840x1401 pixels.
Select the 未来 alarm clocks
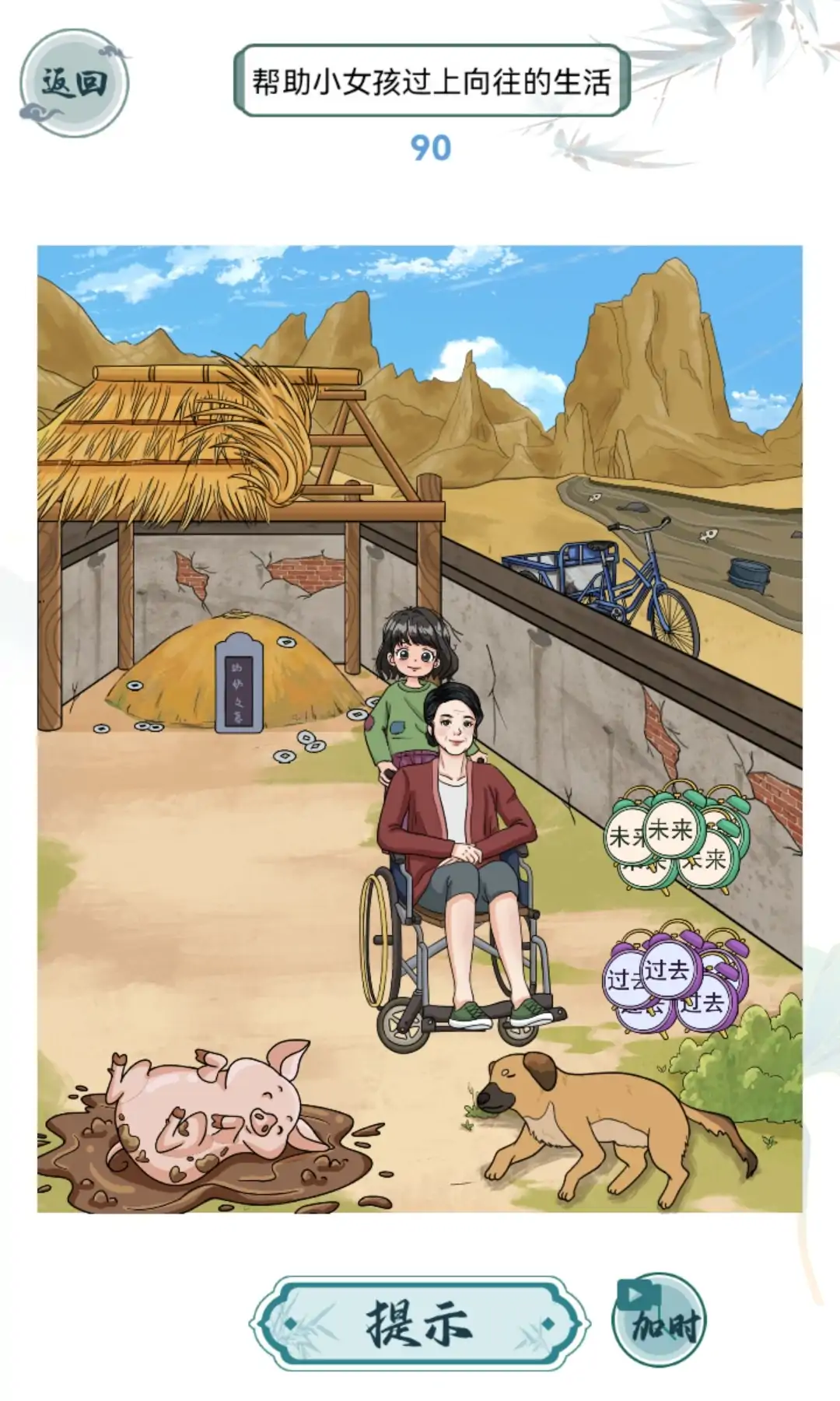click(x=676, y=839)
